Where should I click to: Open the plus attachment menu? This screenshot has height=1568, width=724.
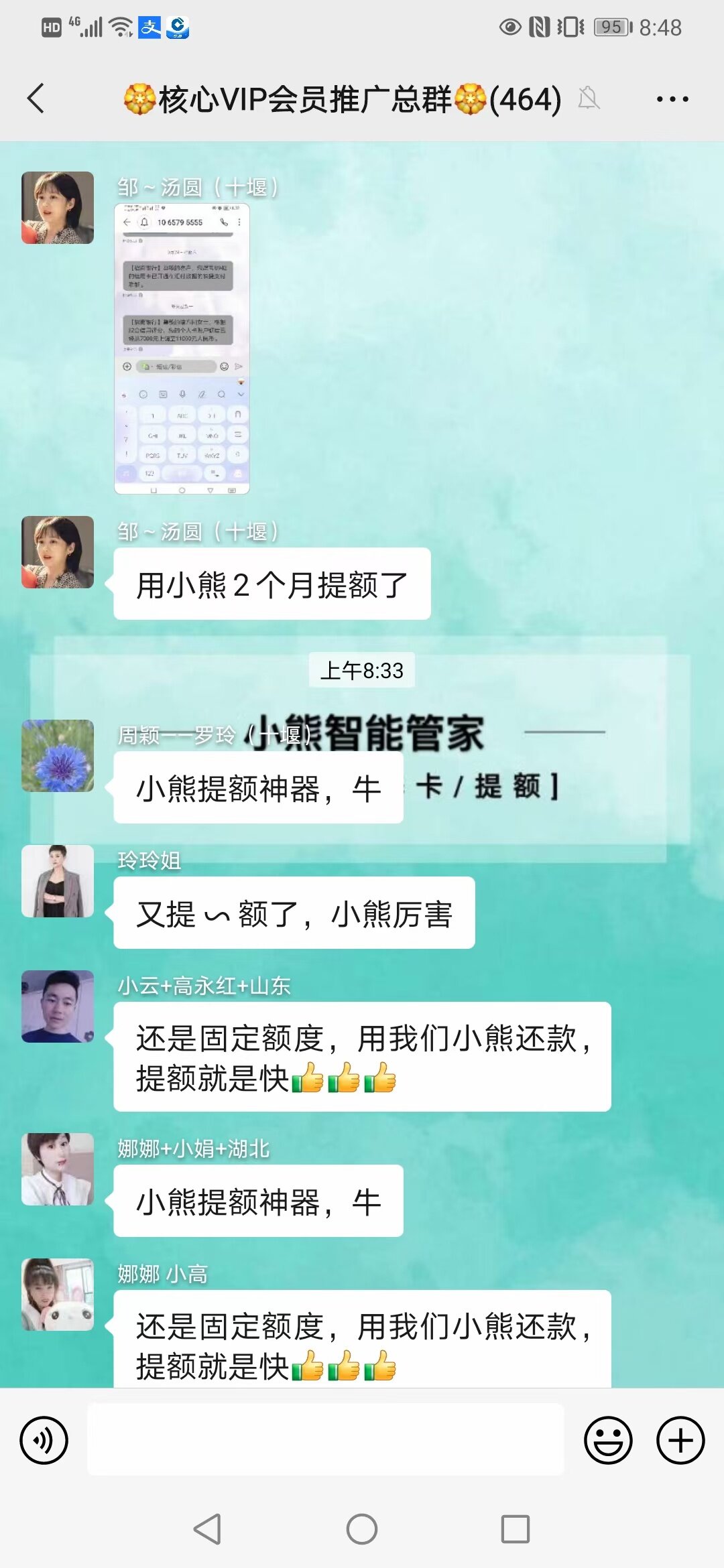pyautogui.click(x=680, y=1440)
